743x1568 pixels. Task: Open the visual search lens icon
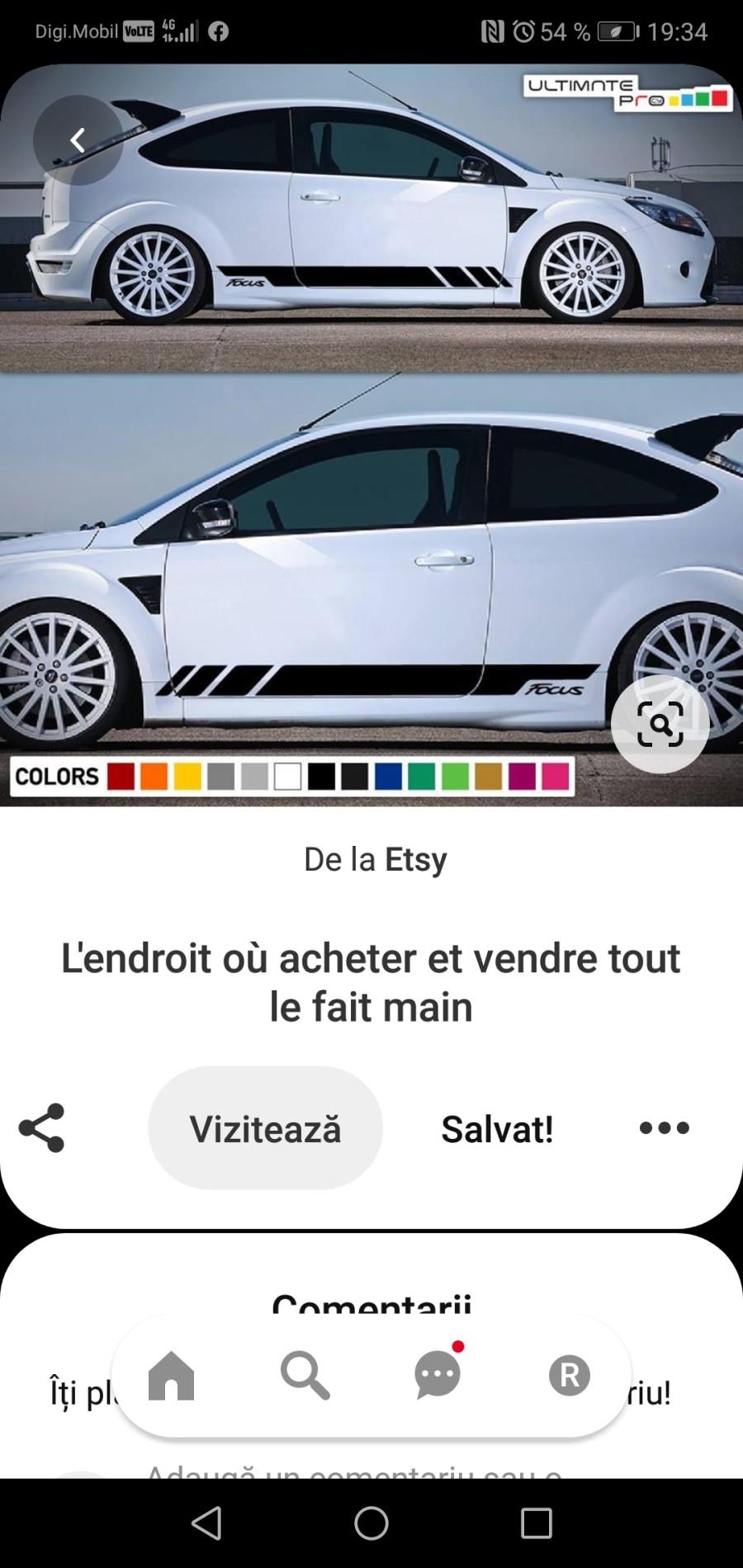click(660, 725)
